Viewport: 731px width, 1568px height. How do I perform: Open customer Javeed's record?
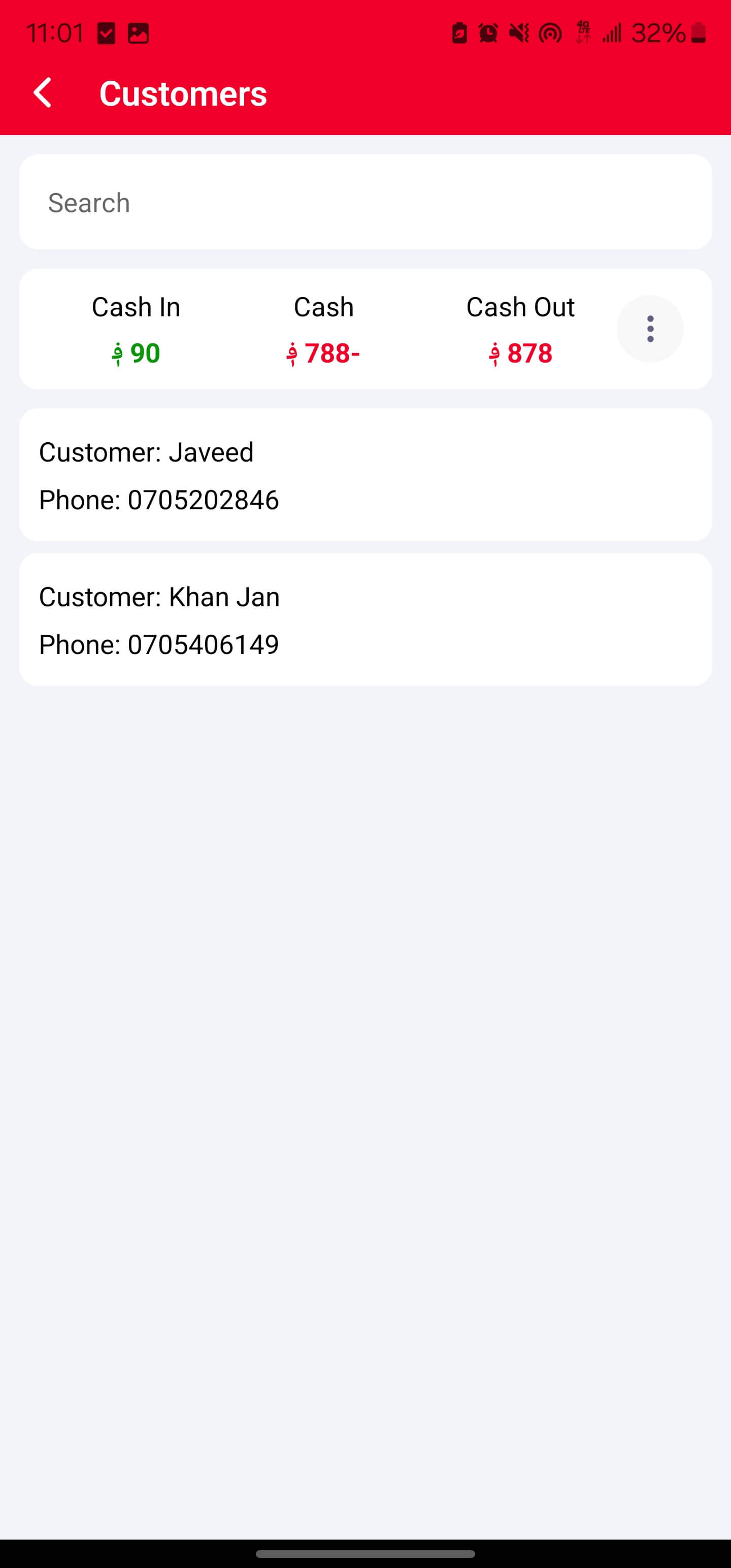365,475
